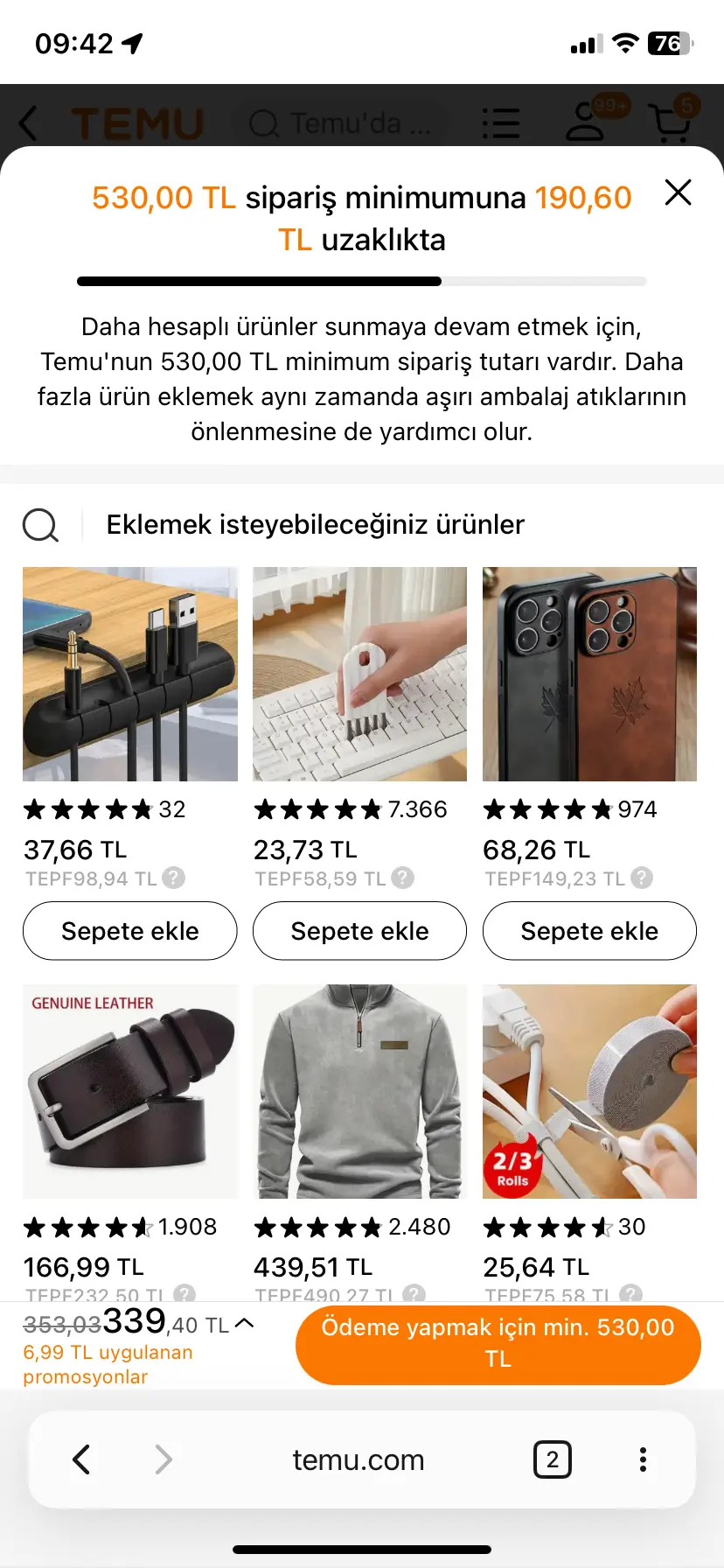The image size is (724, 1568).
Task: Open the cable organizer product image
Action: pos(129,674)
